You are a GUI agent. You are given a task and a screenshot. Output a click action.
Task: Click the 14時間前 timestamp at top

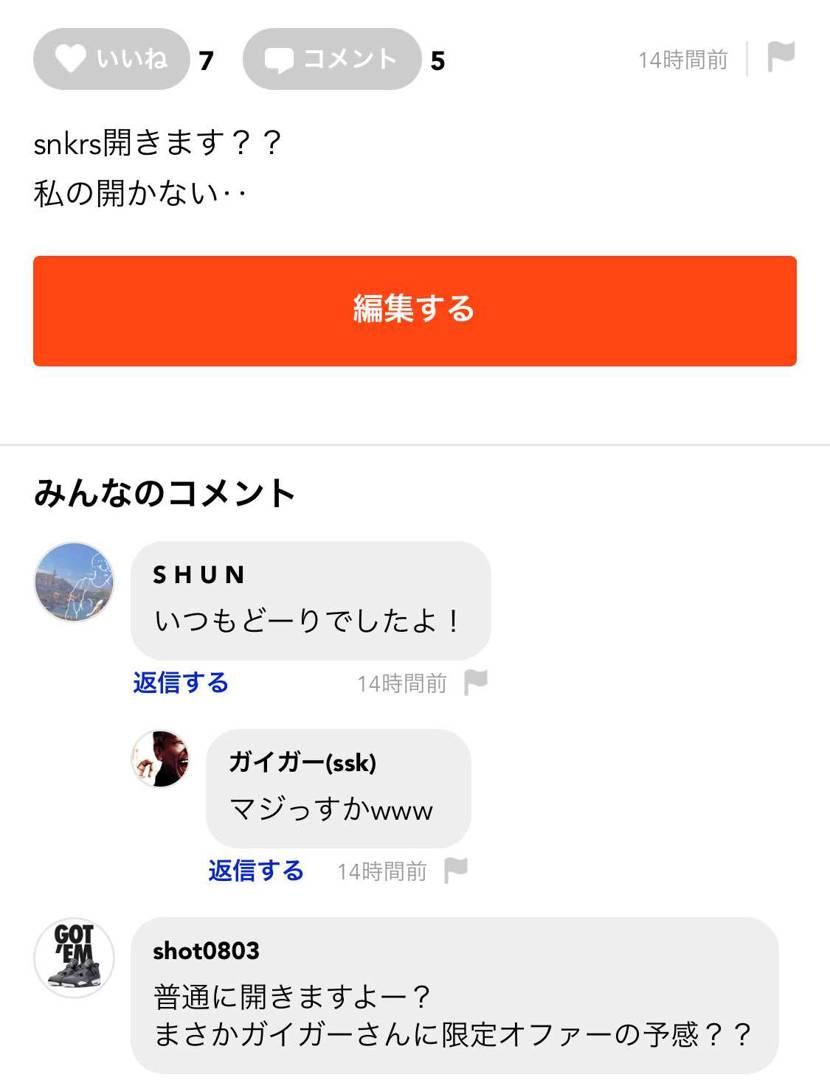pos(683,60)
